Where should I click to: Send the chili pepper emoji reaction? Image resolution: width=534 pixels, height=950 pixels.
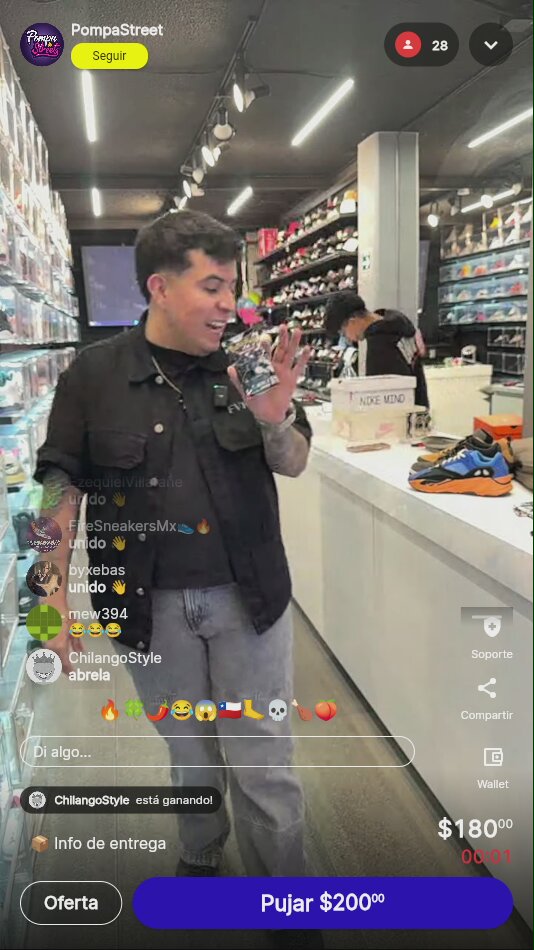click(158, 709)
